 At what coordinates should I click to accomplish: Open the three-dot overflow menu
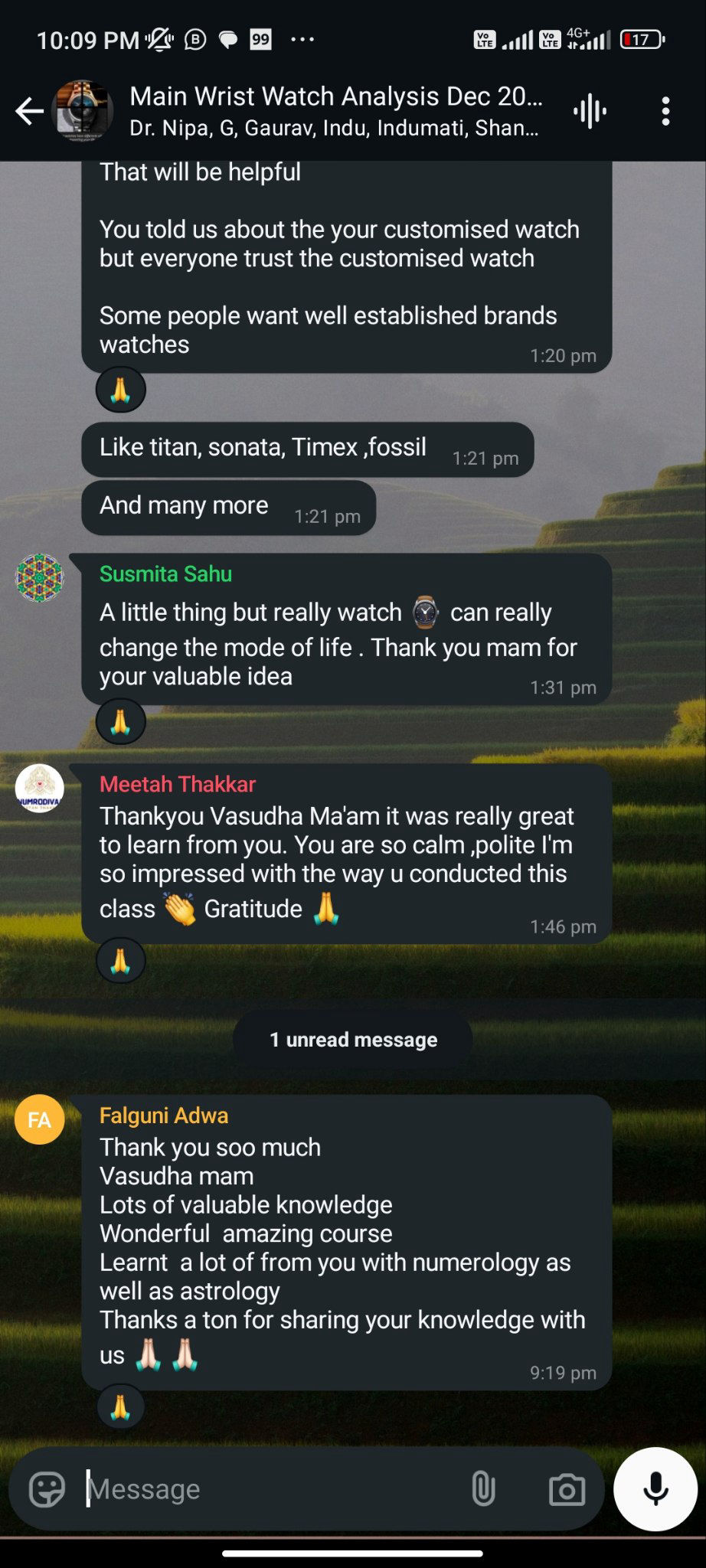[x=665, y=112]
